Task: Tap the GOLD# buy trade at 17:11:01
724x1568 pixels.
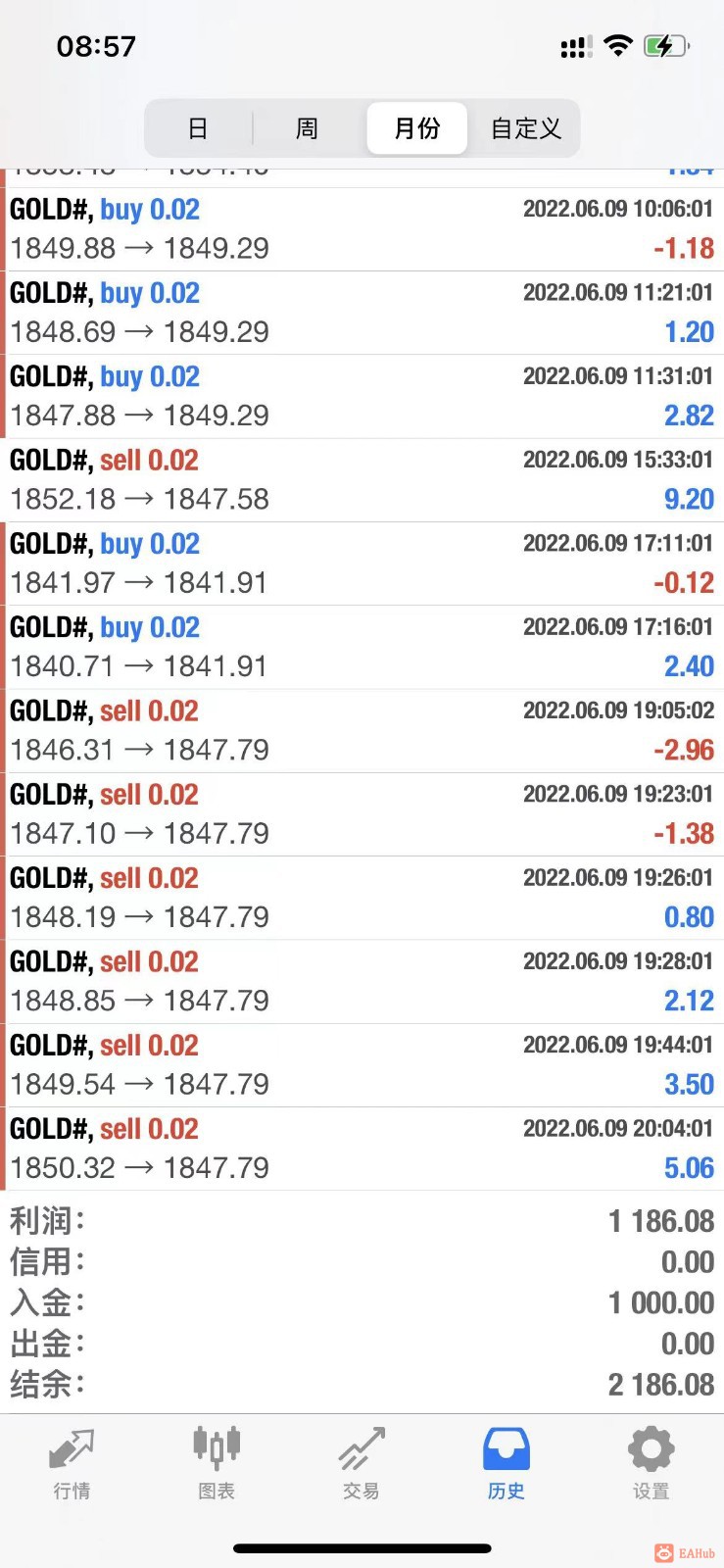Action: (362, 563)
